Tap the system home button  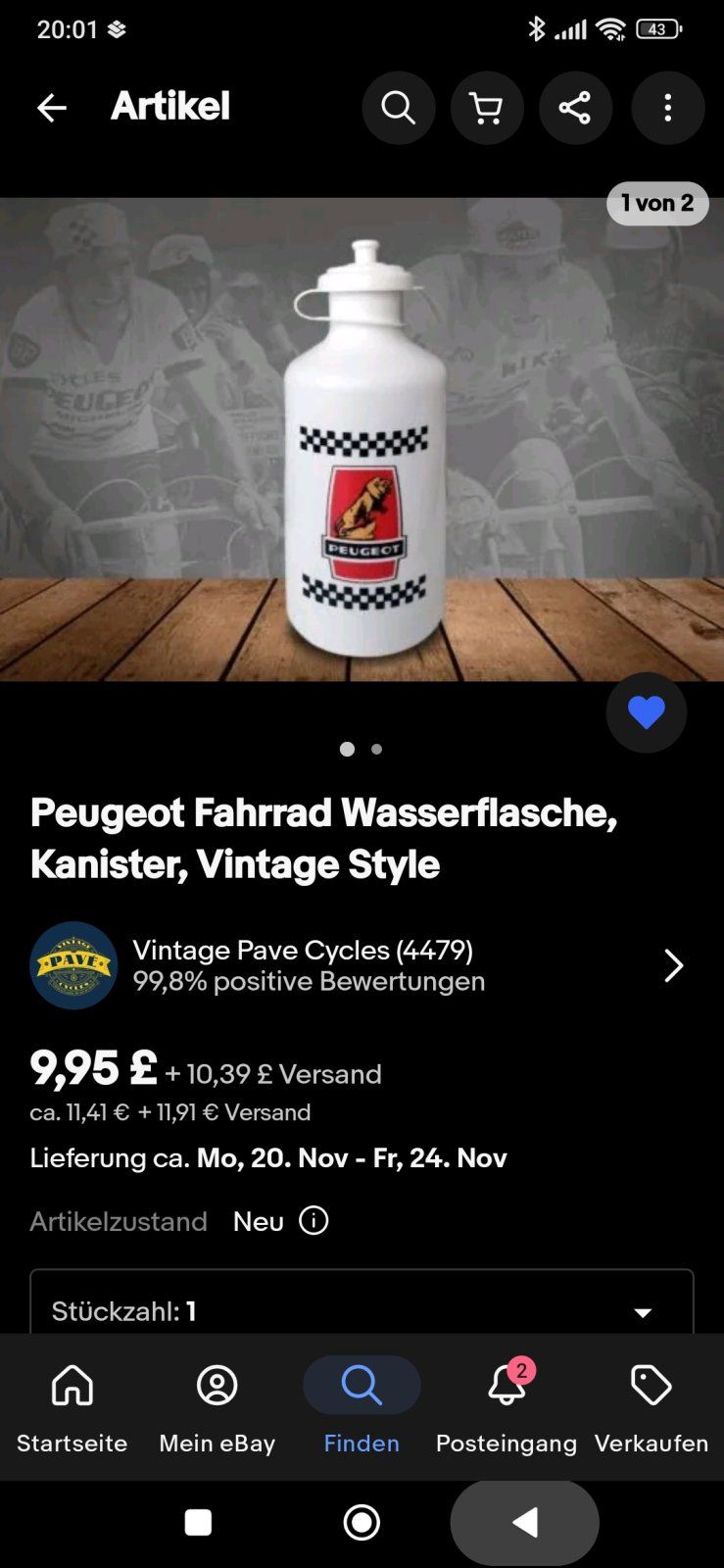362,1522
